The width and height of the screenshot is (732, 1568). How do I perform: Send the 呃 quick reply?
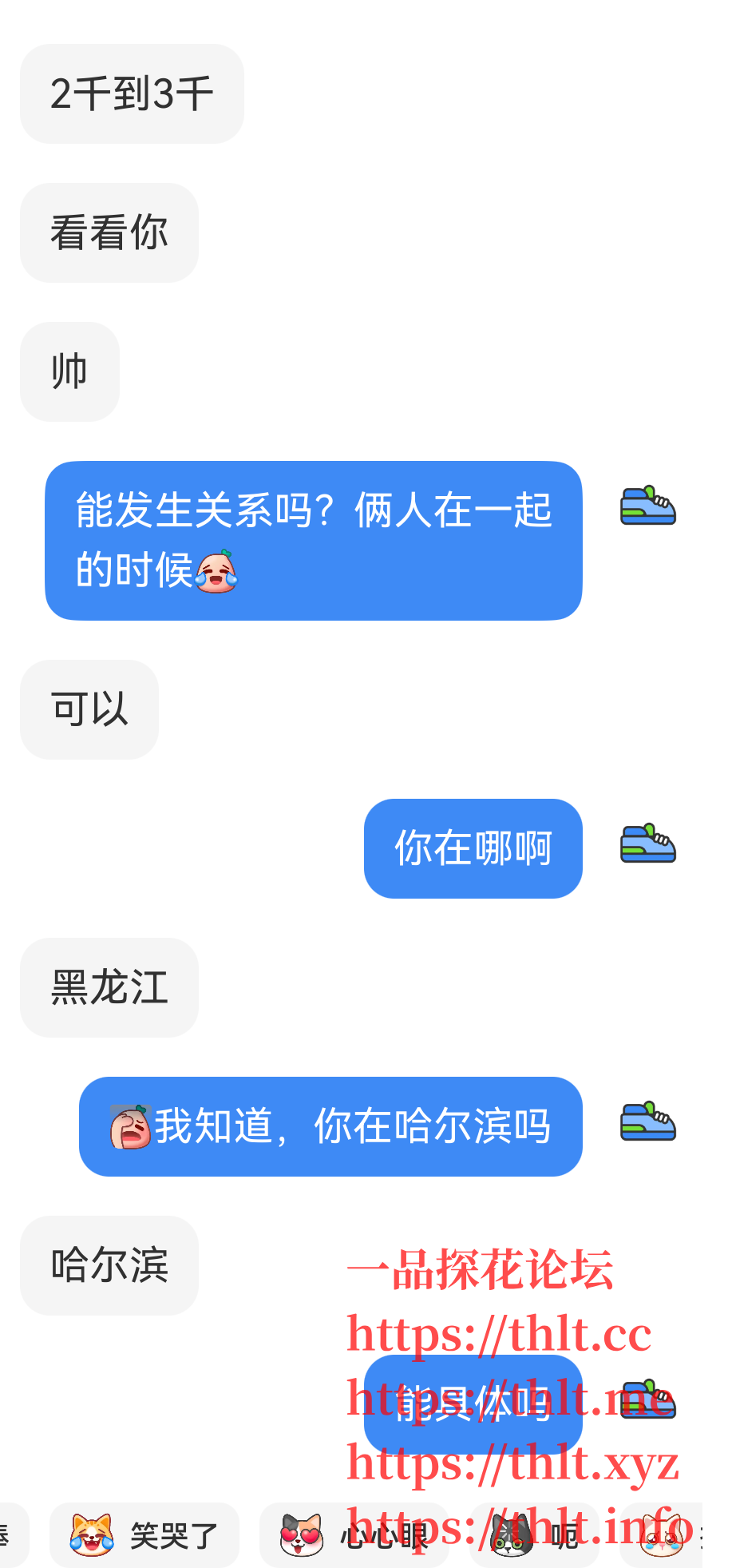(535, 1534)
